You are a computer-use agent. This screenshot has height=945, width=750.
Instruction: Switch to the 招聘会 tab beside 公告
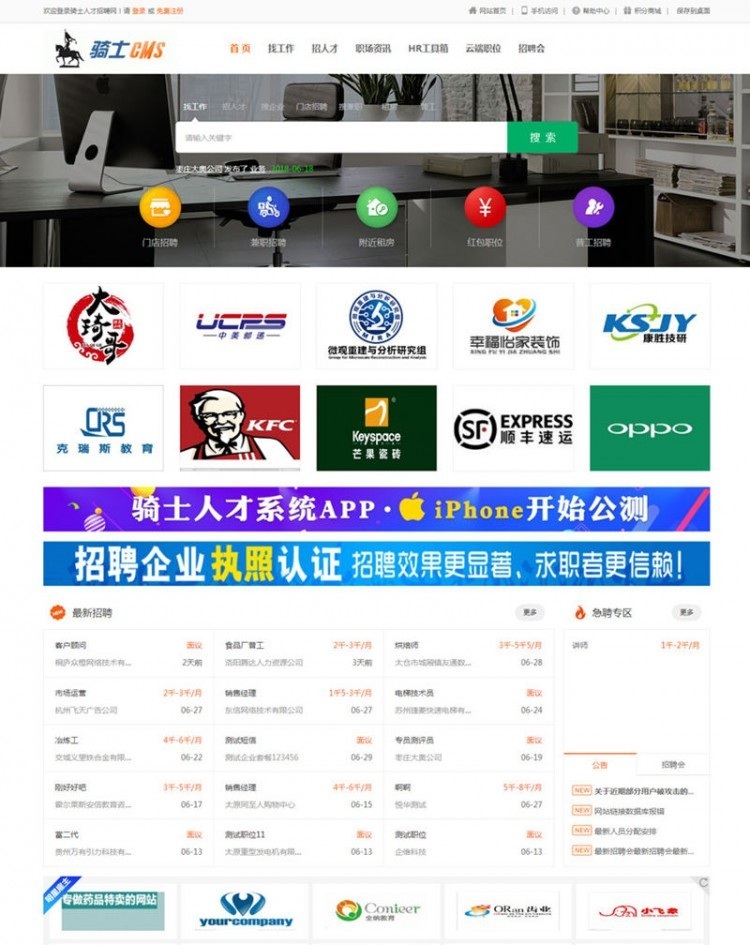click(x=673, y=765)
